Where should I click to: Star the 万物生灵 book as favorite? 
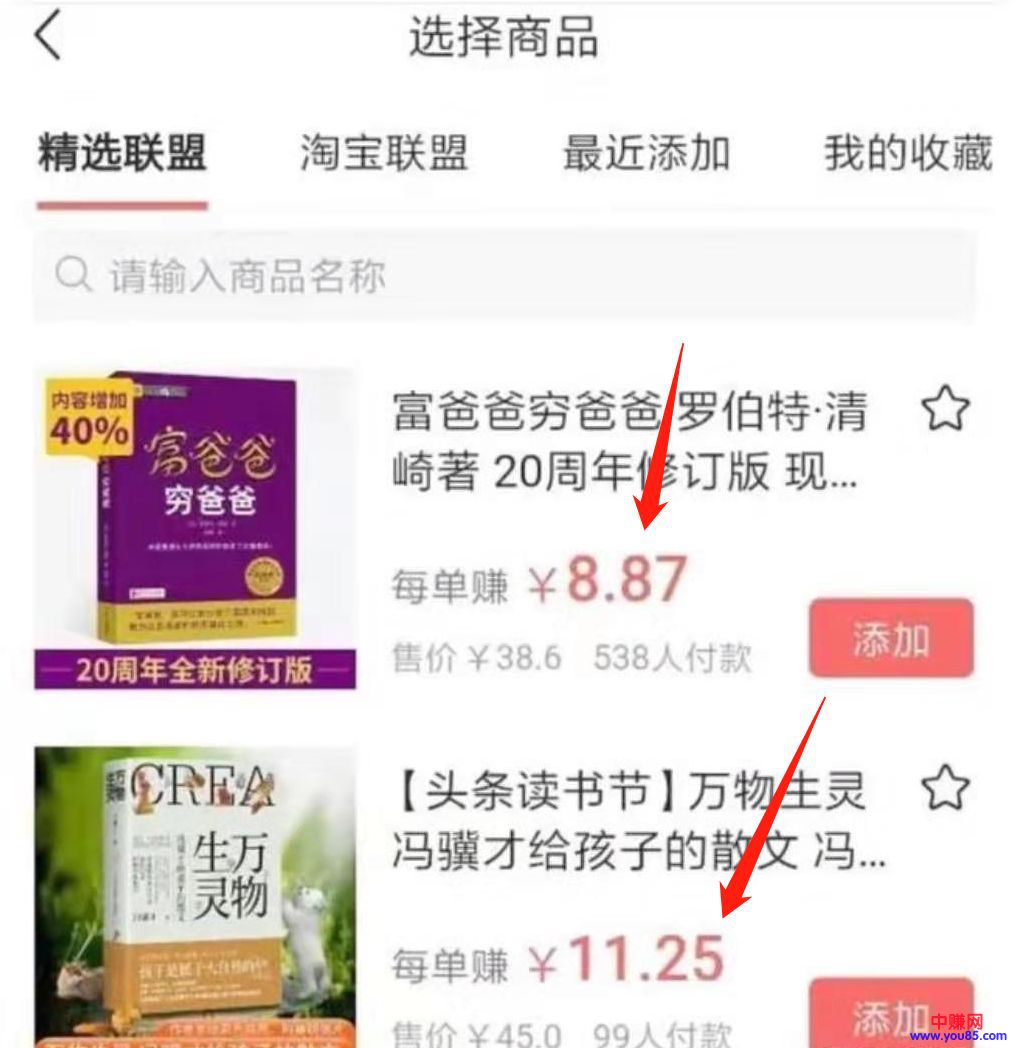pos(944,788)
